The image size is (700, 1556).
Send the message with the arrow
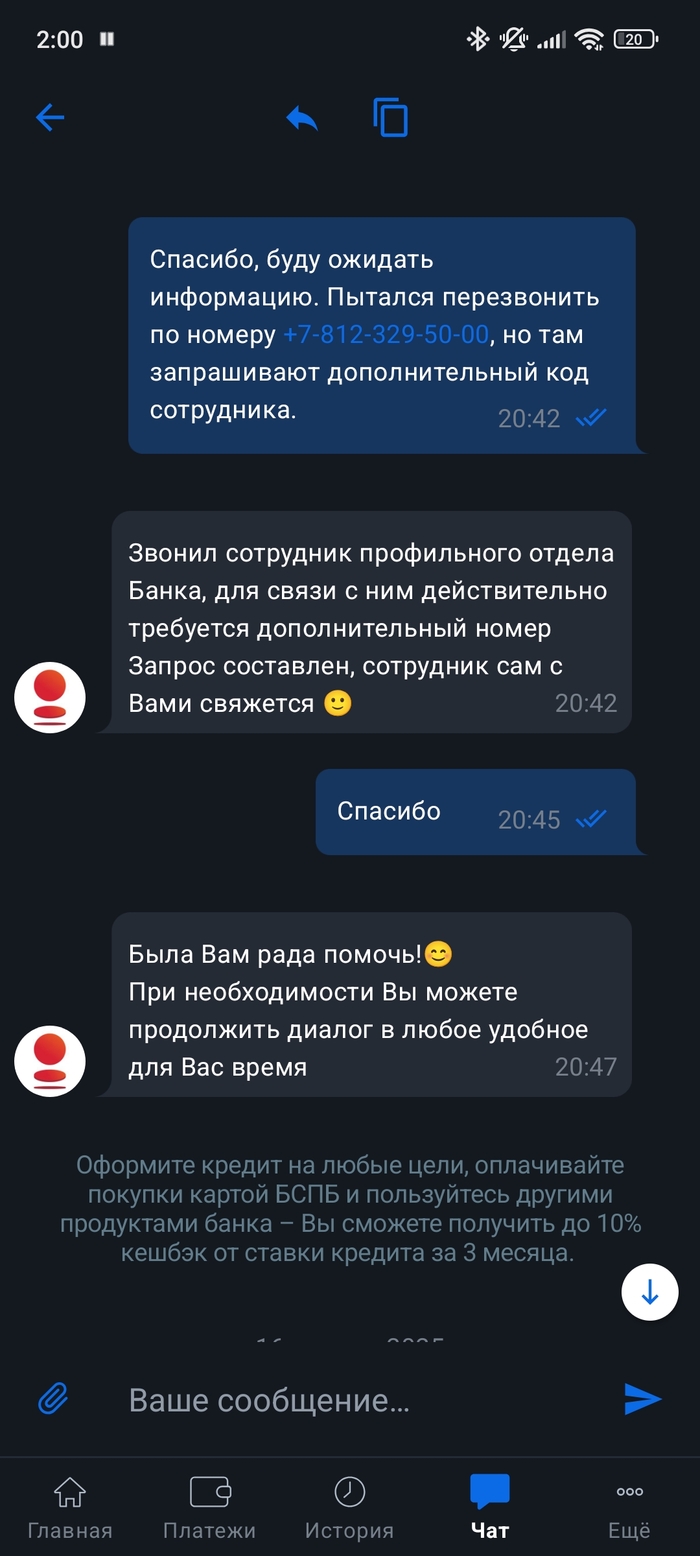(642, 1398)
